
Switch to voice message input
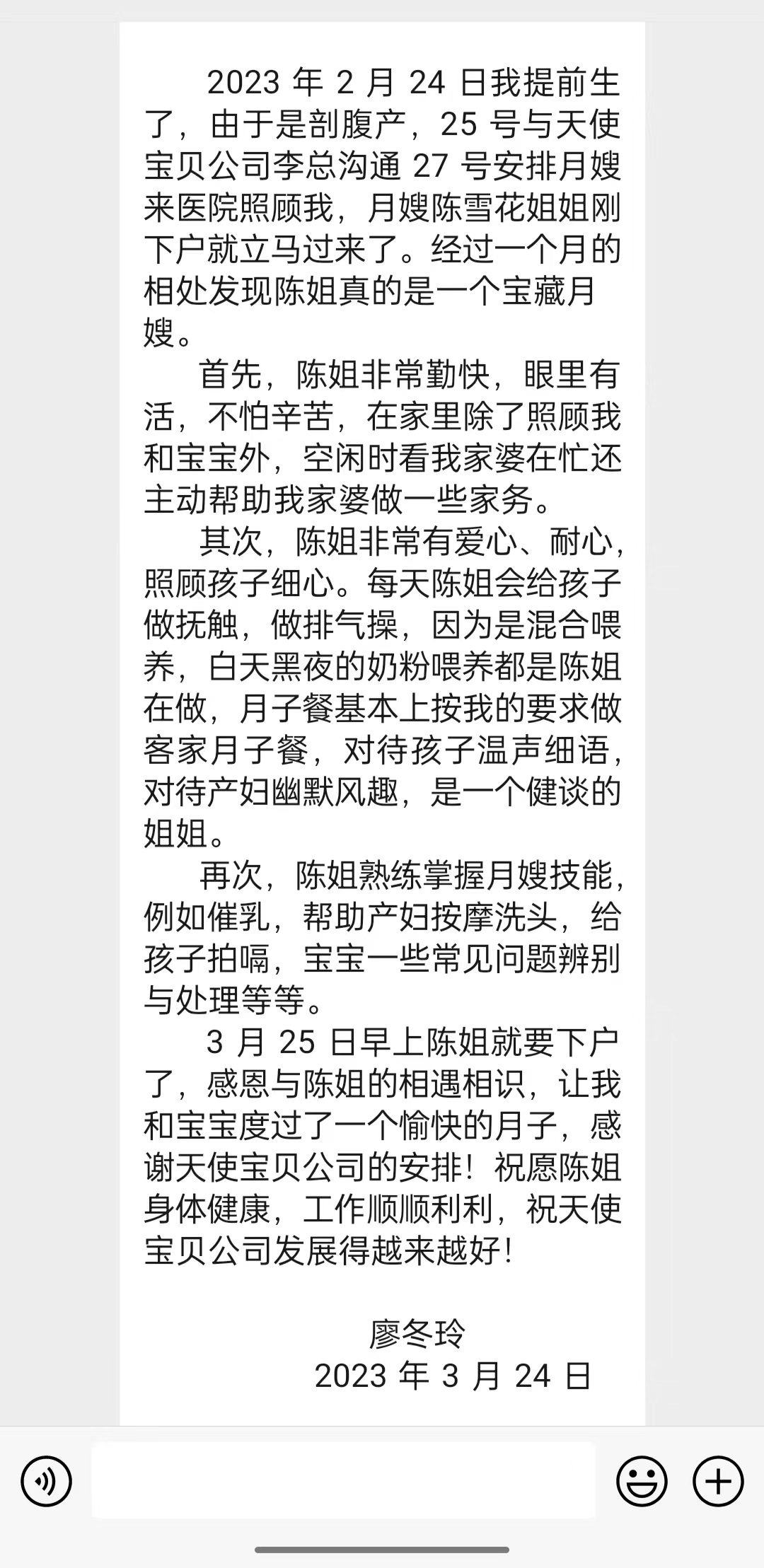[x=47, y=1481]
